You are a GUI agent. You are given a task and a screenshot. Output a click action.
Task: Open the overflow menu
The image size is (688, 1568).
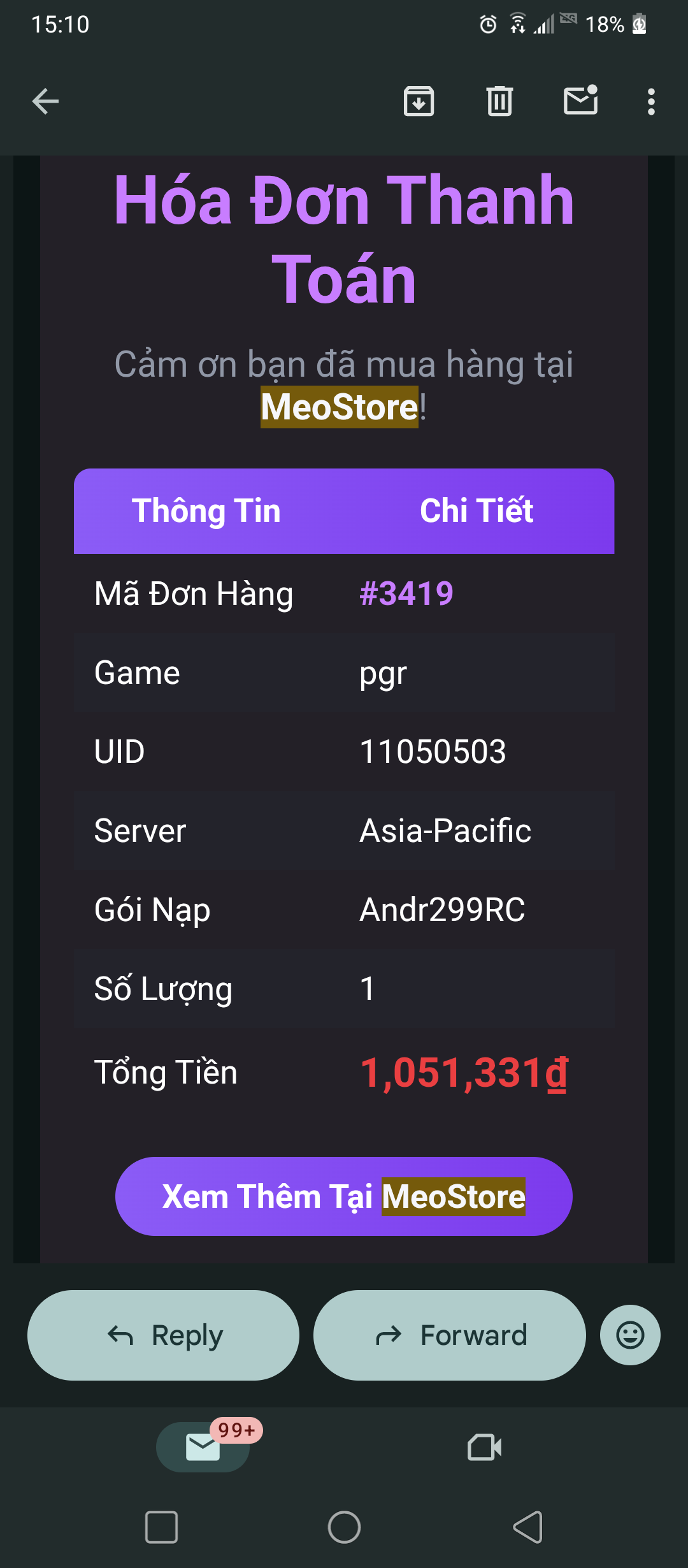click(650, 101)
